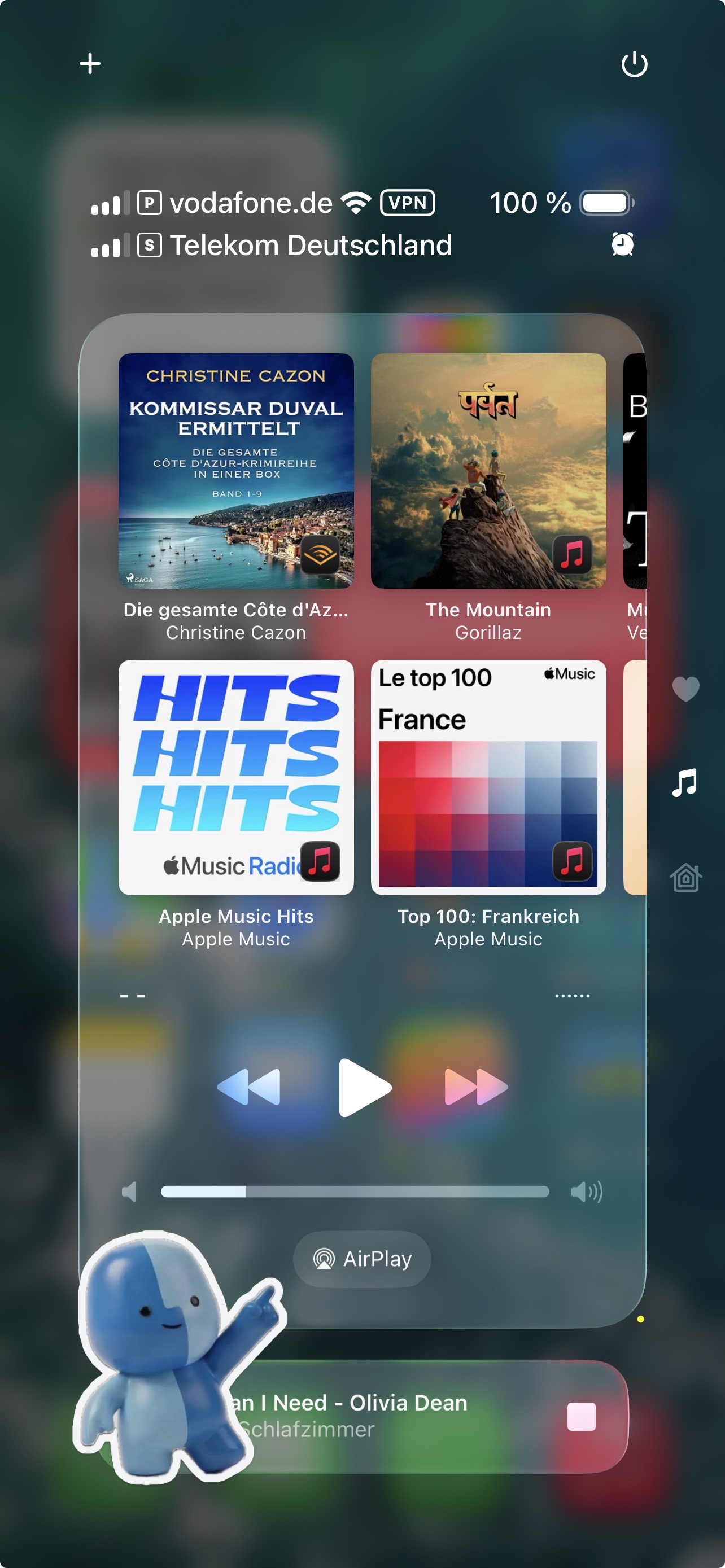
Task: Start playback with the play button
Action: (x=364, y=1087)
